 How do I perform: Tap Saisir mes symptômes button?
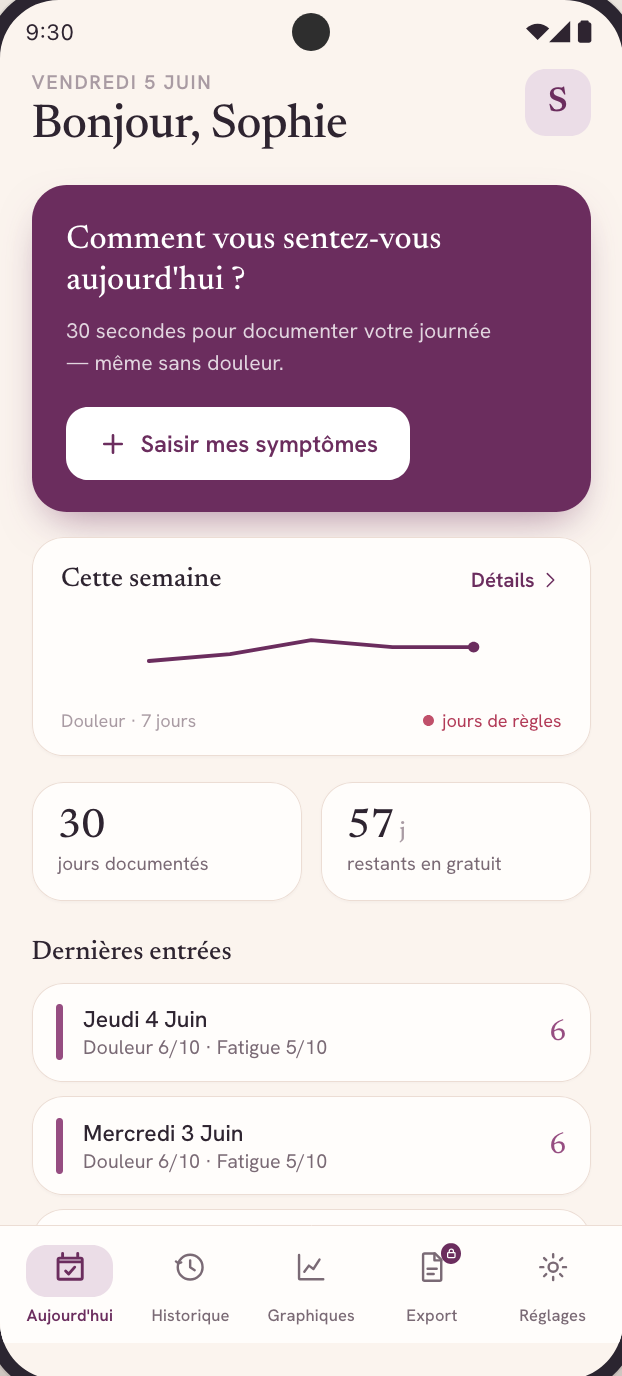tap(238, 444)
